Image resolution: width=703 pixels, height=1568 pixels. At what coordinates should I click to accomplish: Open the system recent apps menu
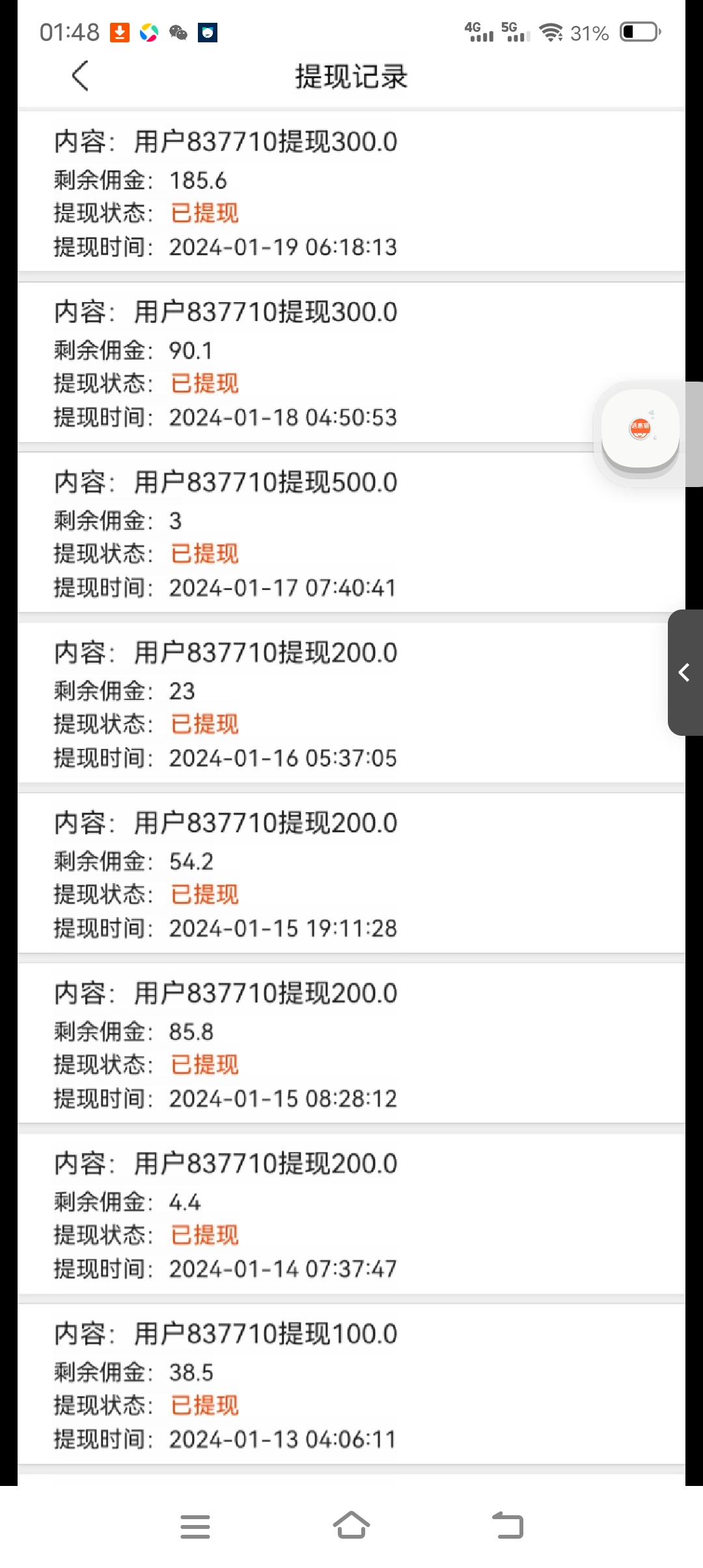195,1526
